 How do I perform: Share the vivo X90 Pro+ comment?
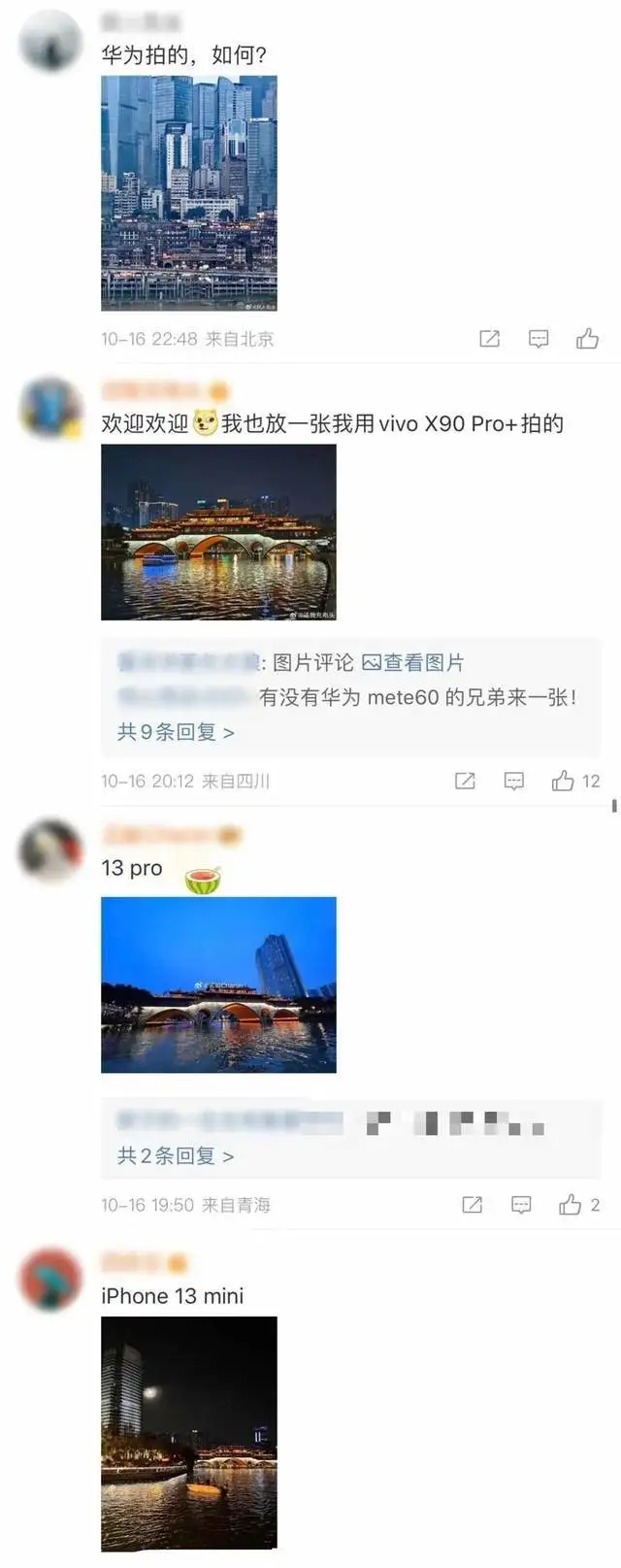[465, 782]
